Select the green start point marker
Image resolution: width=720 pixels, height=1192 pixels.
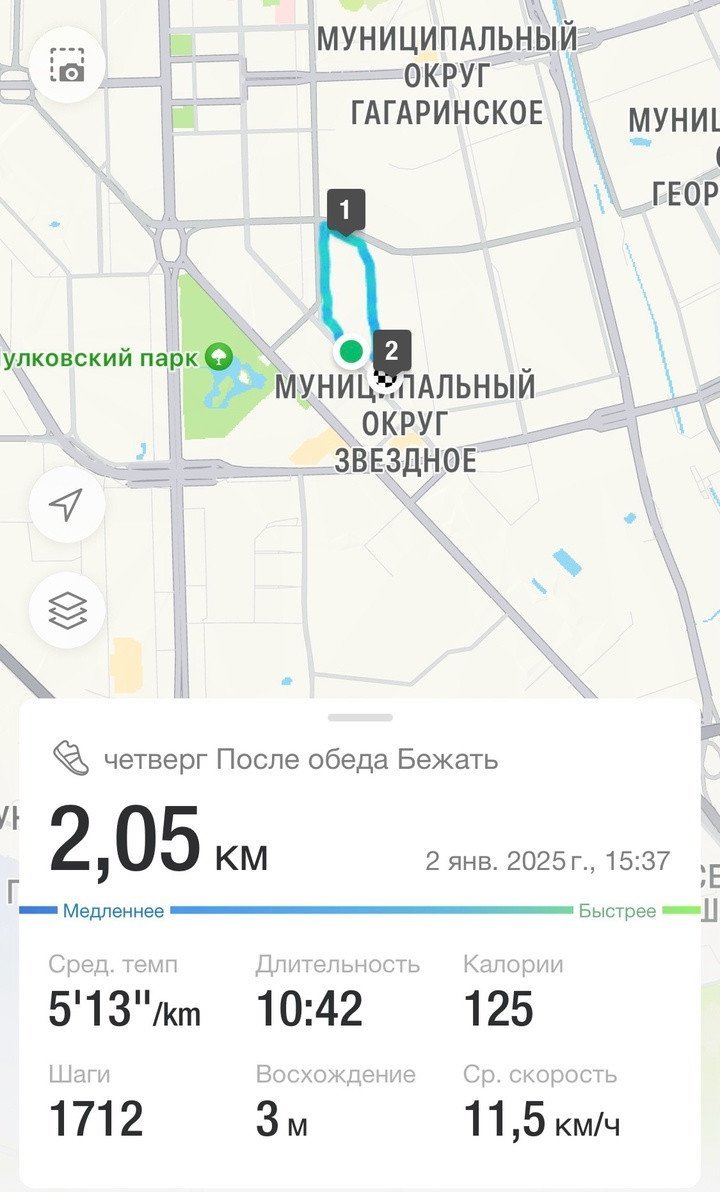[350, 352]
